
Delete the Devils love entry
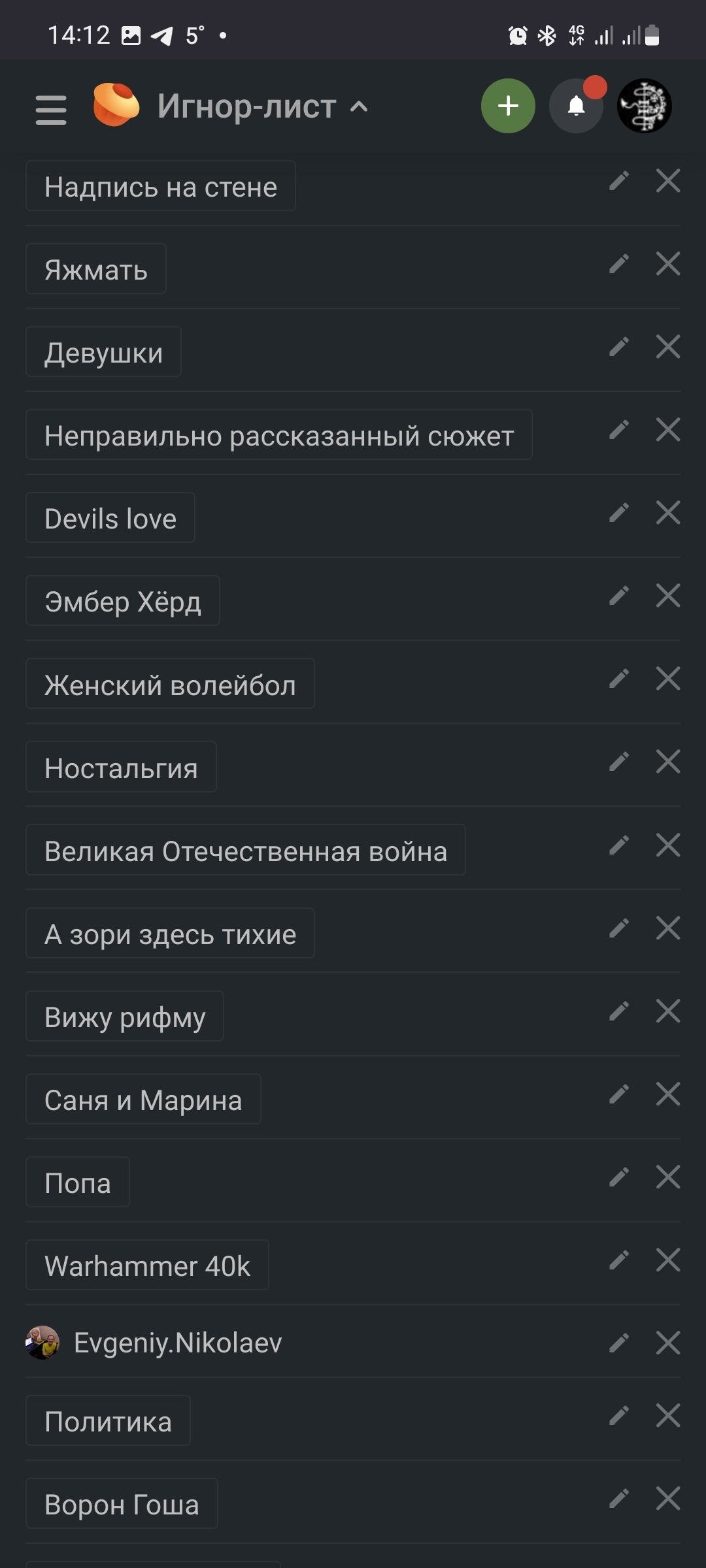pos(667,513)
